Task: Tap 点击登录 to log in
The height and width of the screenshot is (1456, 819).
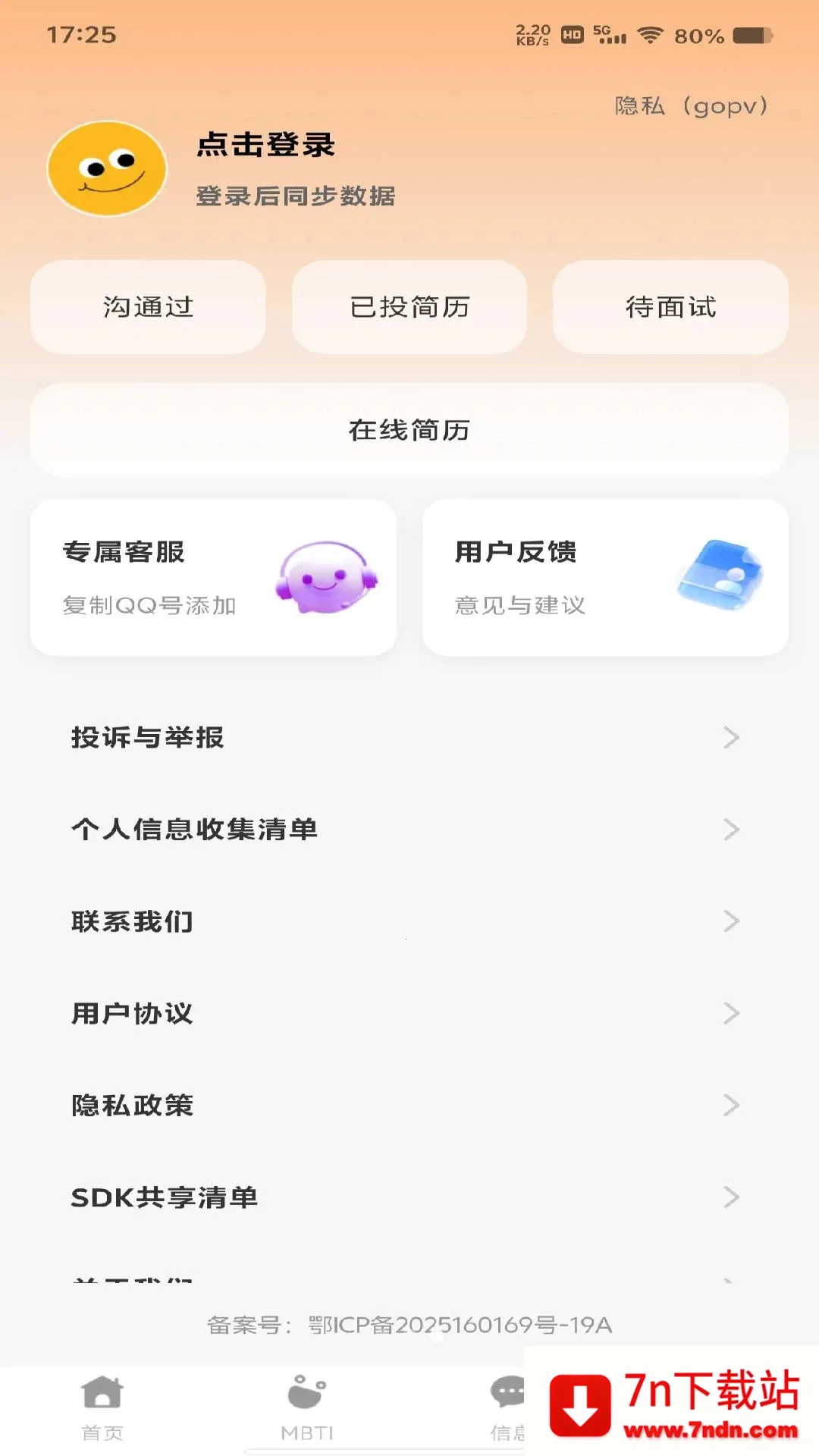Action: tap(266, 146)
